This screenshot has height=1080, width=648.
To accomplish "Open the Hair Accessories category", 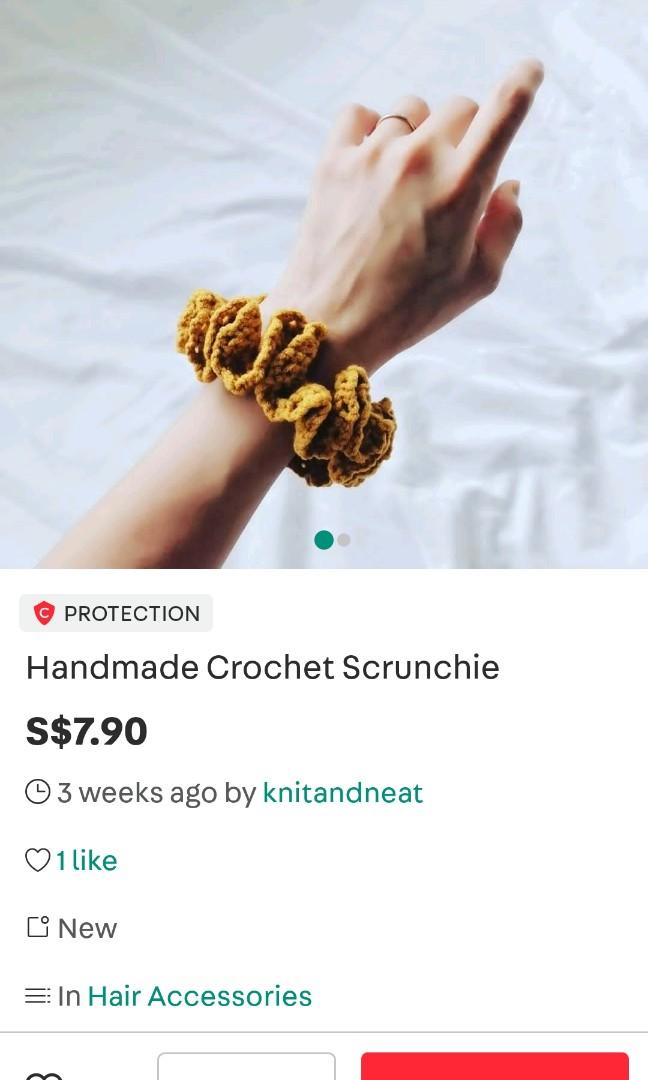I will (200, 996).
